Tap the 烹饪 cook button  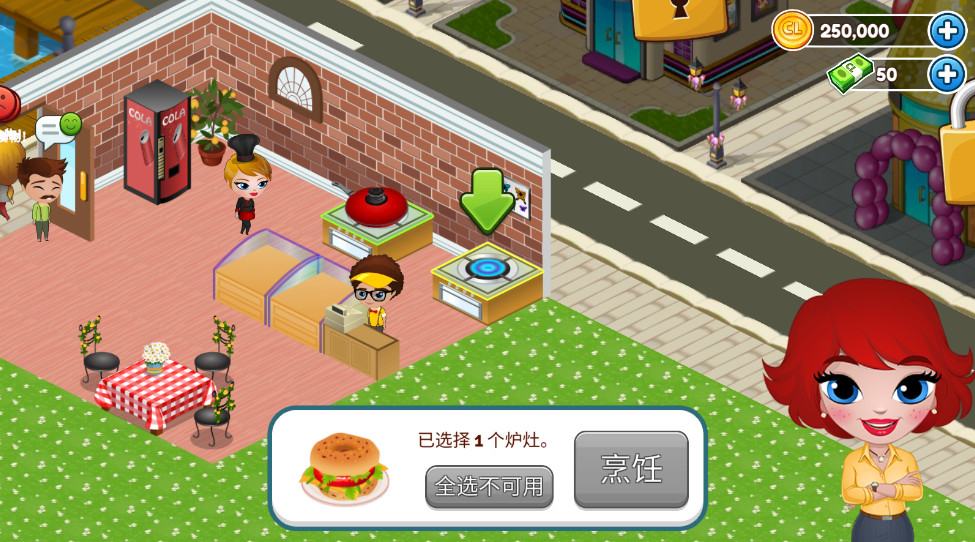click(631, 468)
